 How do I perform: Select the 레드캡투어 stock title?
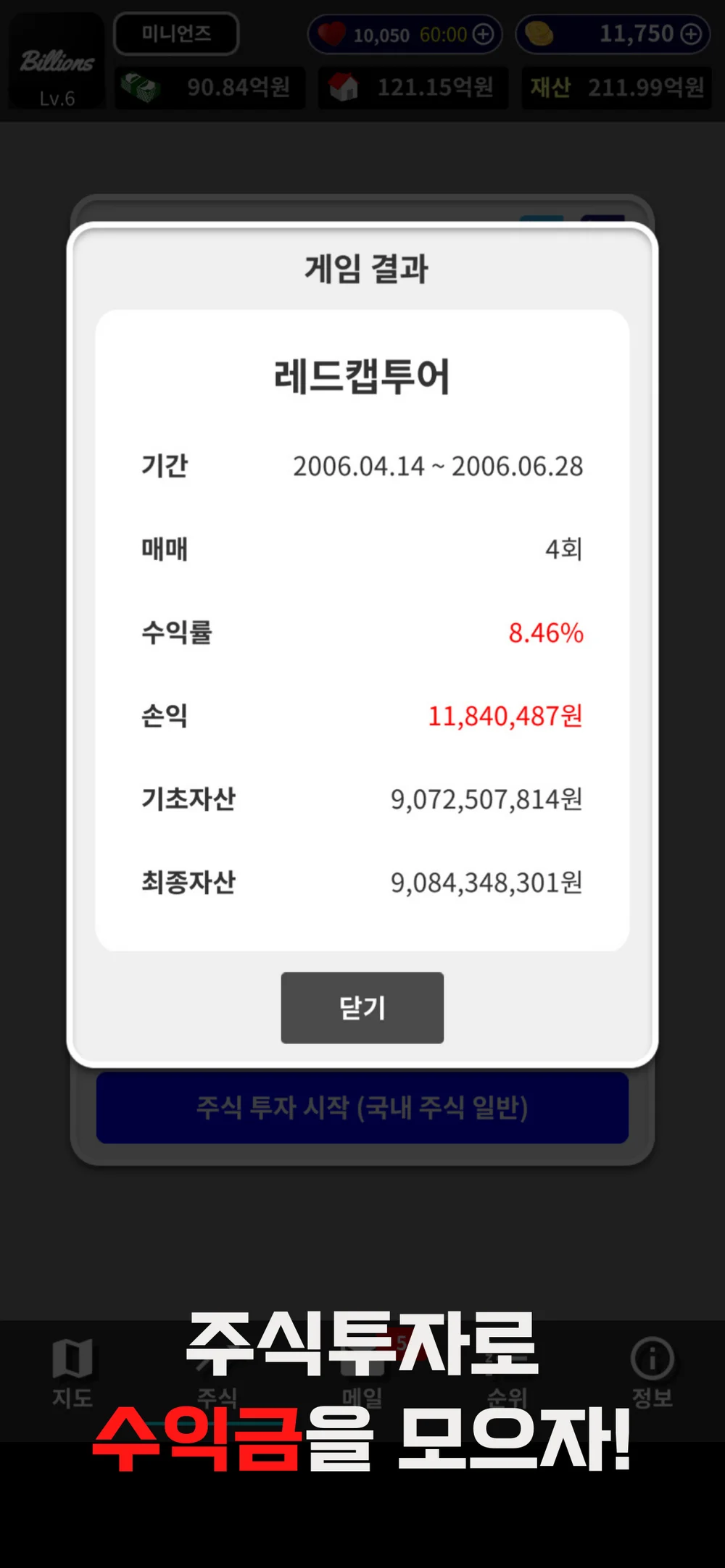point(362,376)
